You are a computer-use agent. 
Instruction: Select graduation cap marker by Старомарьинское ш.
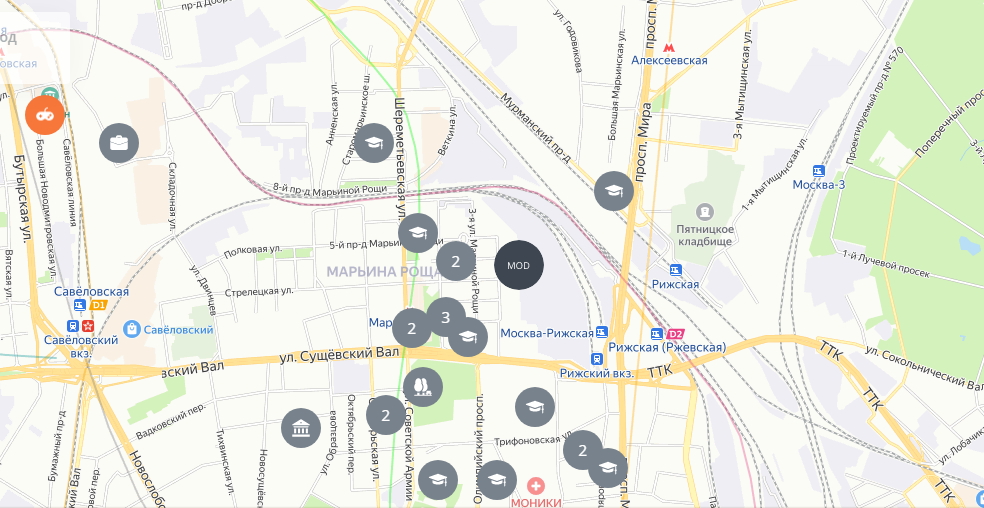[374, 142]
